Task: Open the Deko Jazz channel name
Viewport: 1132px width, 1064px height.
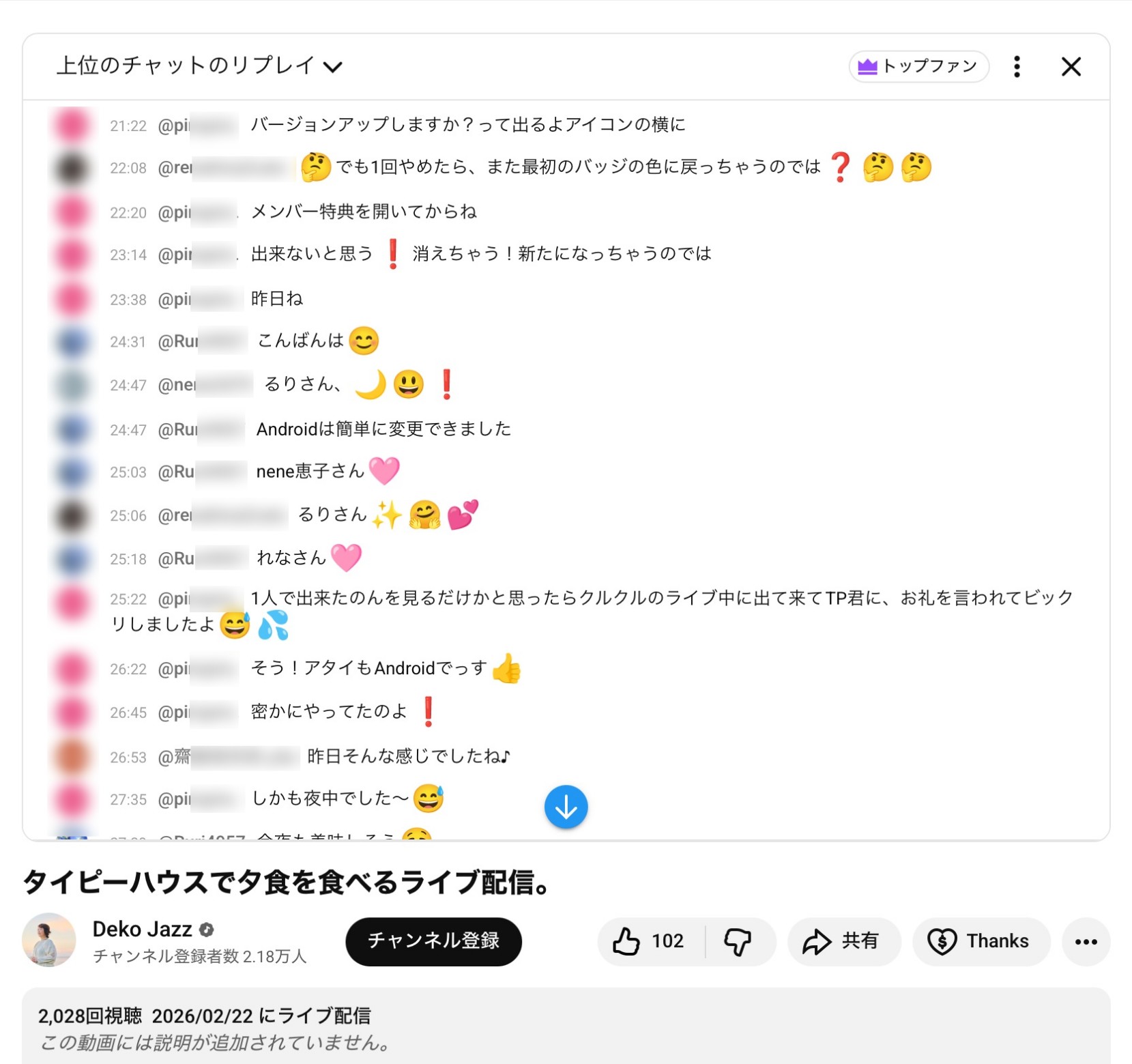Action: click(x=142, y=929)
